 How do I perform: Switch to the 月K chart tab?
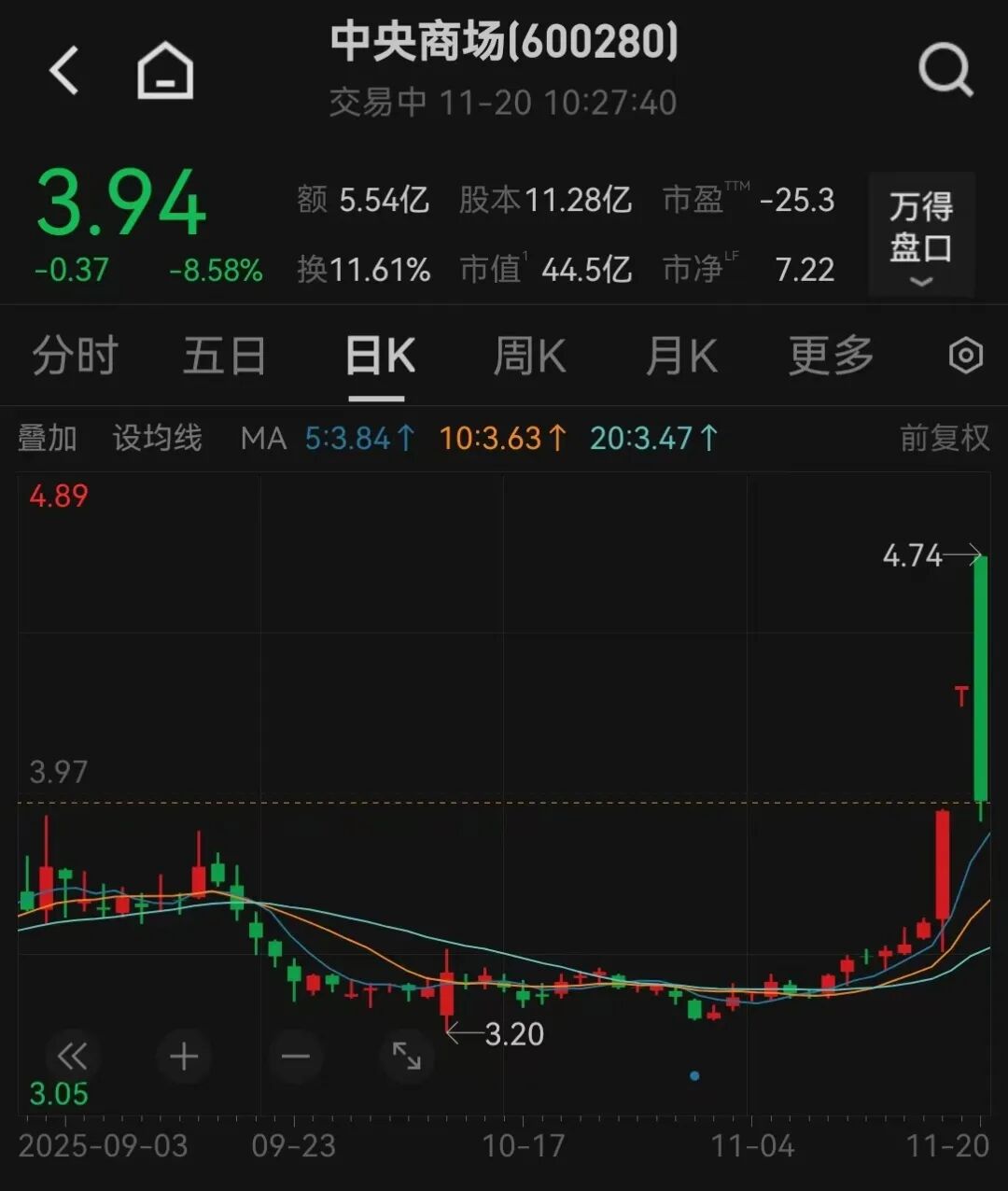pos(681,357)
